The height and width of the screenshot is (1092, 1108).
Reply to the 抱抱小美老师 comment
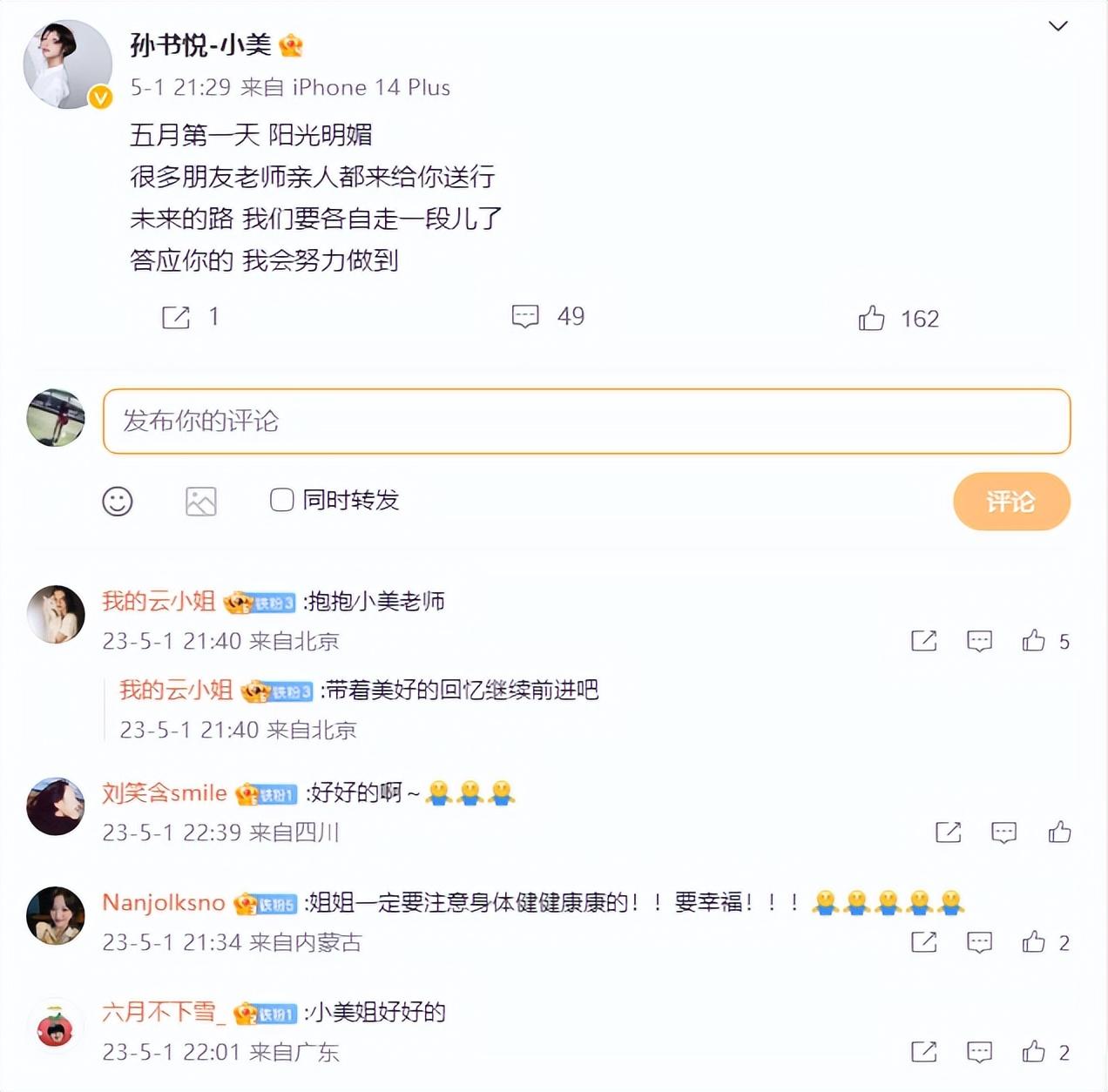(x=979, y=642)
